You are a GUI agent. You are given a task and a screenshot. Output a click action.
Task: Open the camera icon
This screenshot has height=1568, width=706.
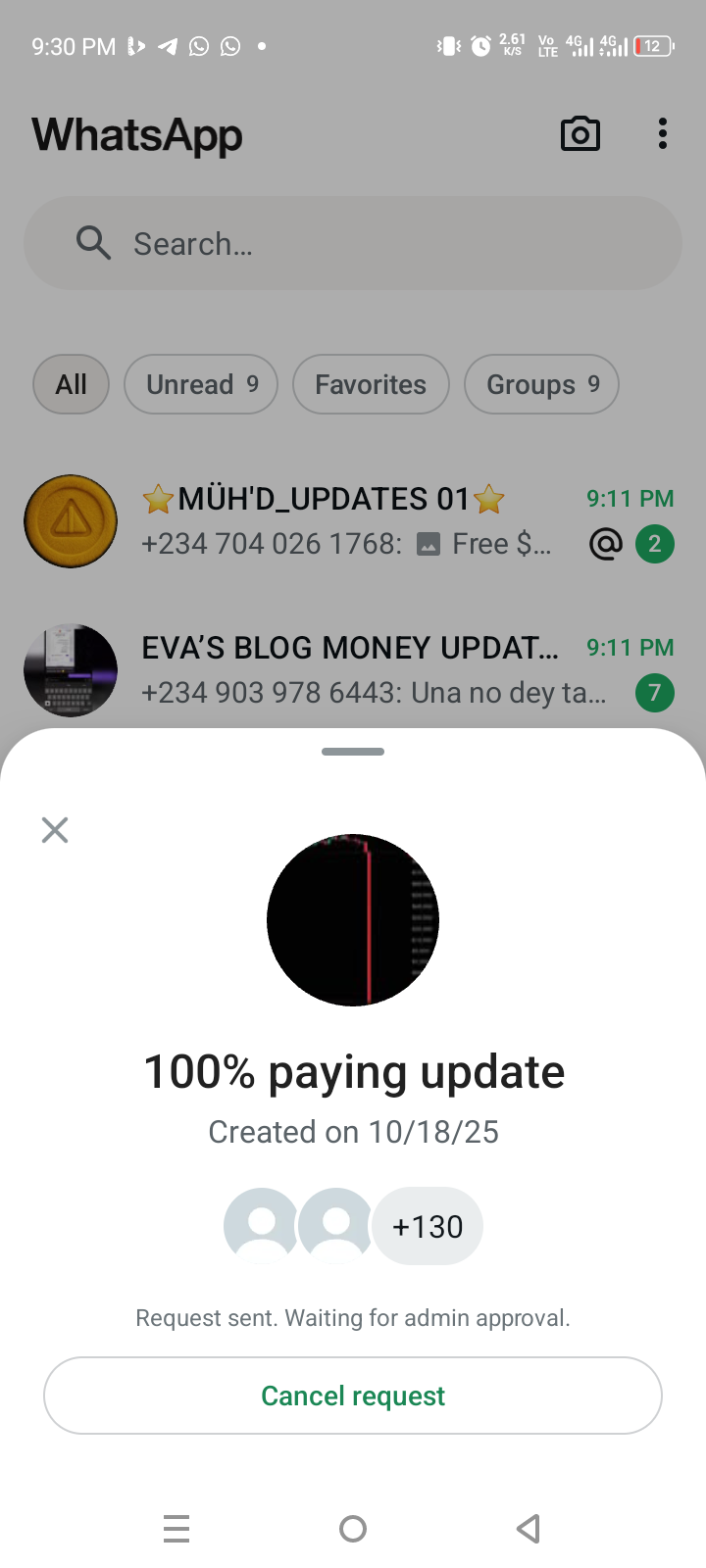click(580, 134)
